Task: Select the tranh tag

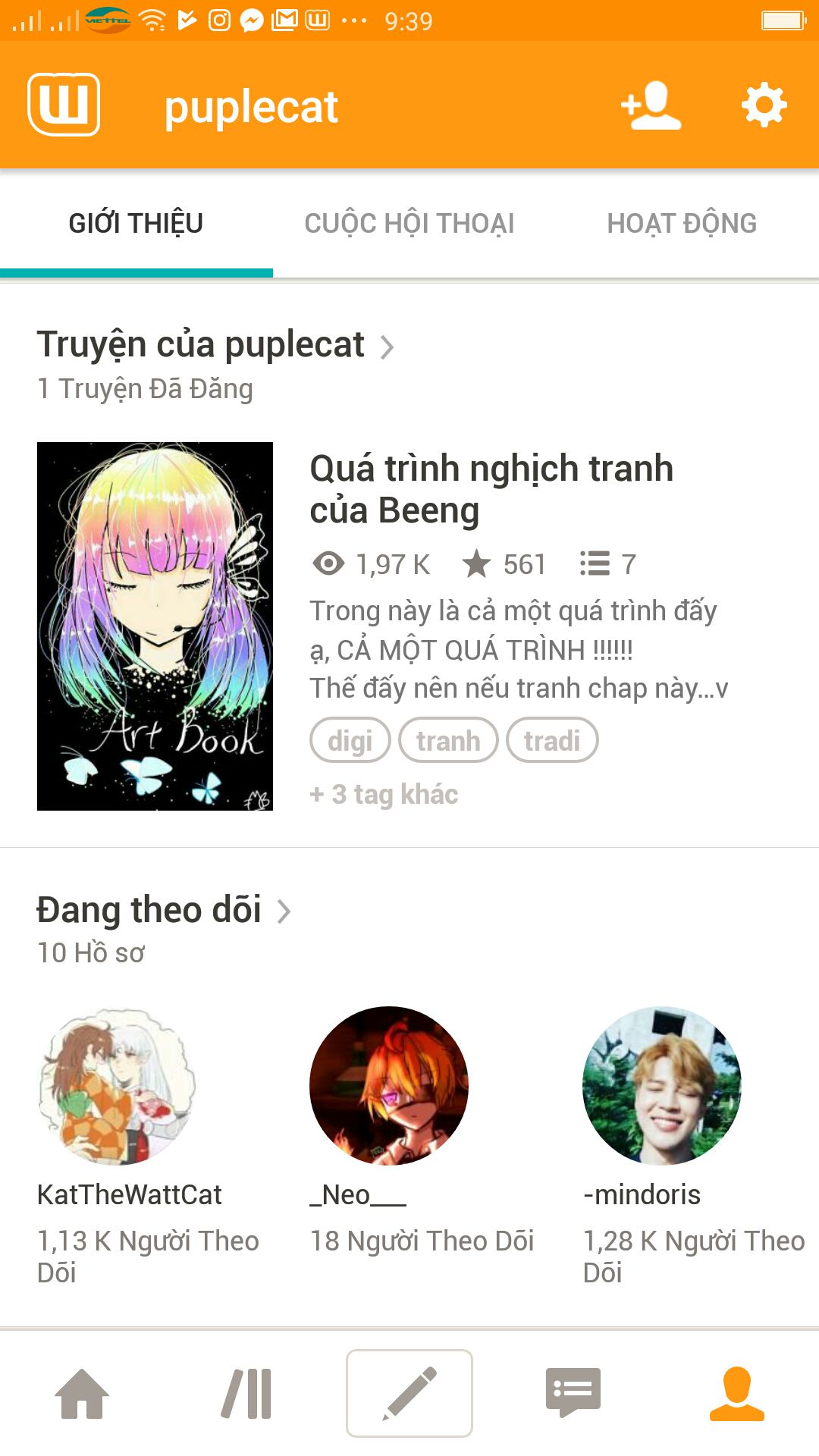Action: coord(448,740)
